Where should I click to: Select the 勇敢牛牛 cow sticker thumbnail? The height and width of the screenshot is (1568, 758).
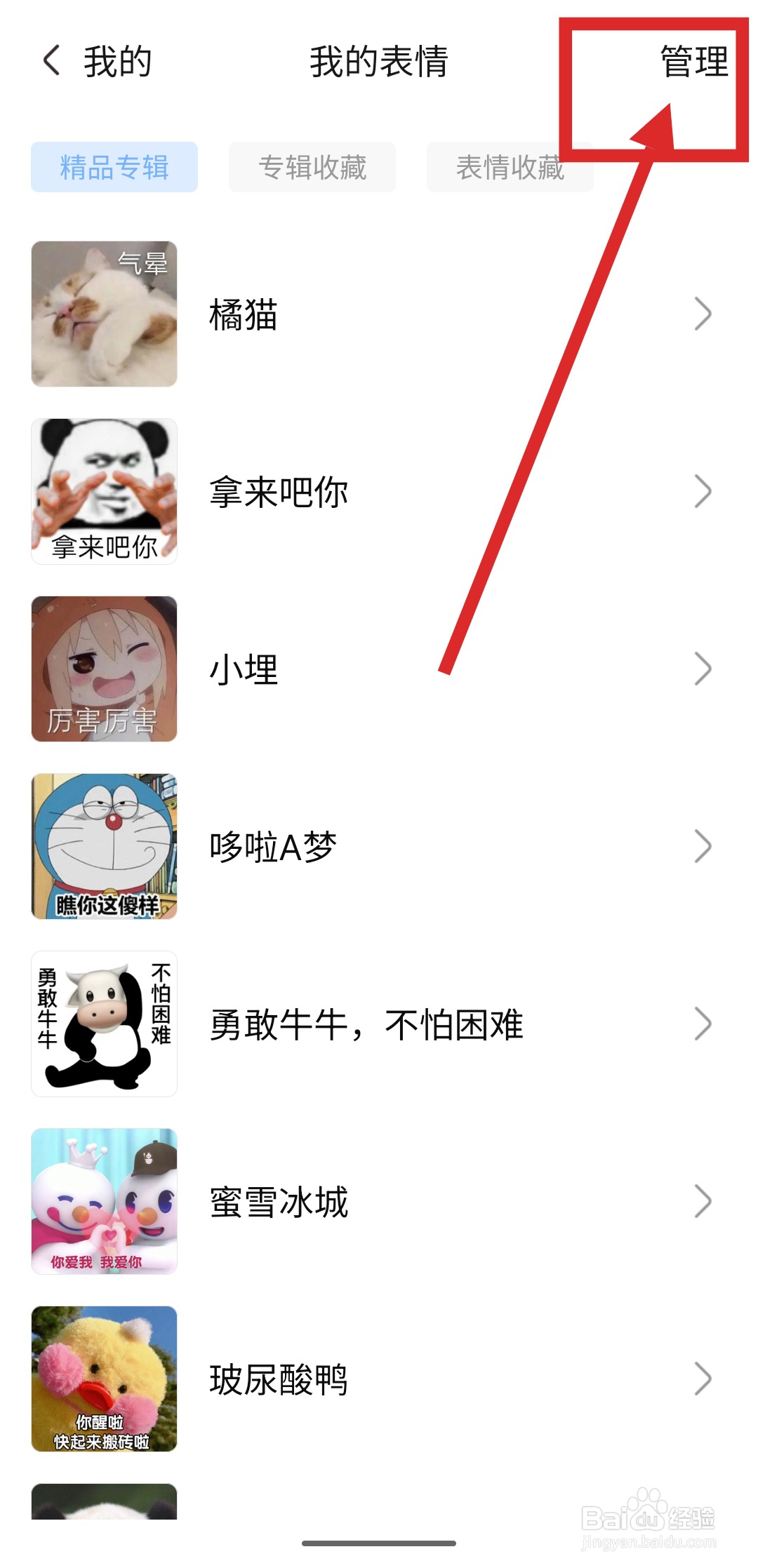[104, 1024]
